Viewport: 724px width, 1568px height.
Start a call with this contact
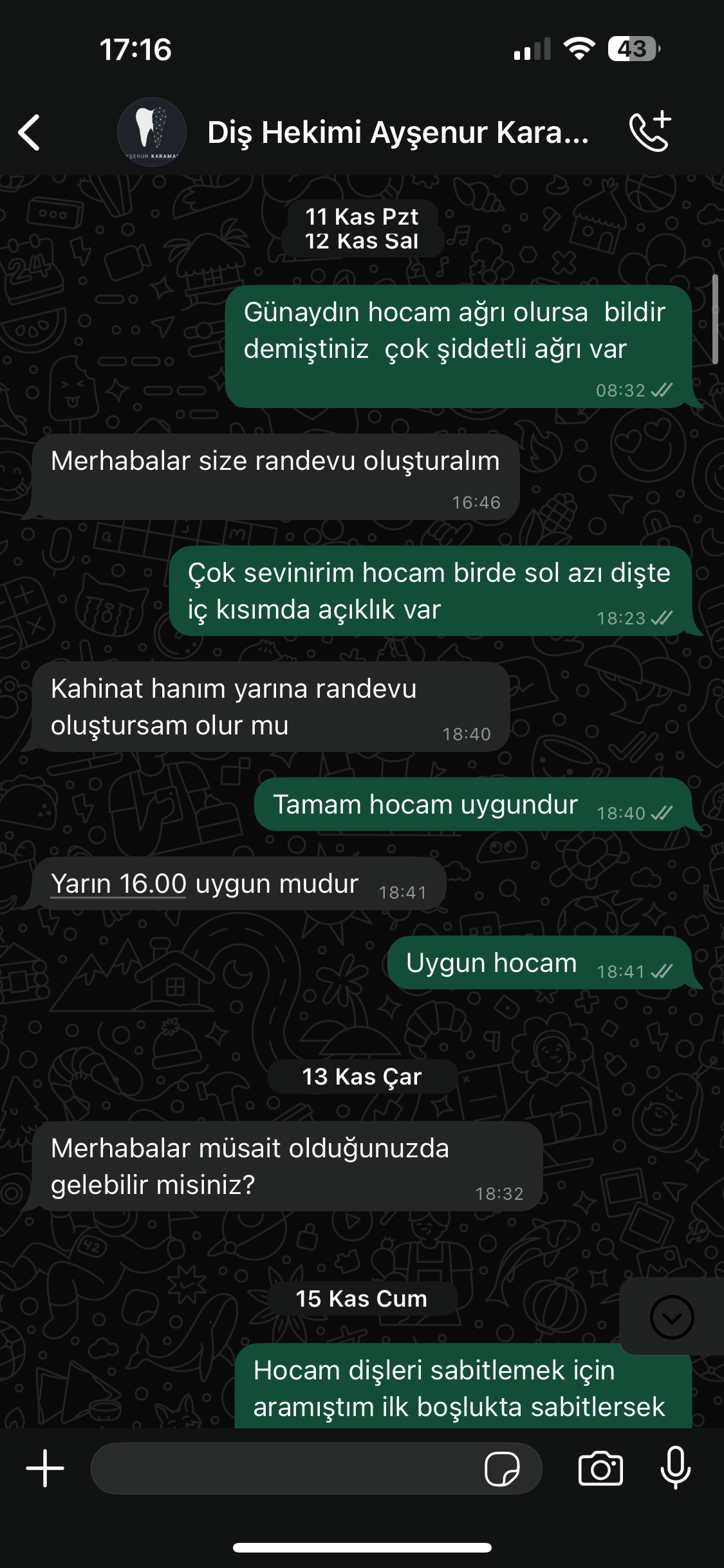651,131
